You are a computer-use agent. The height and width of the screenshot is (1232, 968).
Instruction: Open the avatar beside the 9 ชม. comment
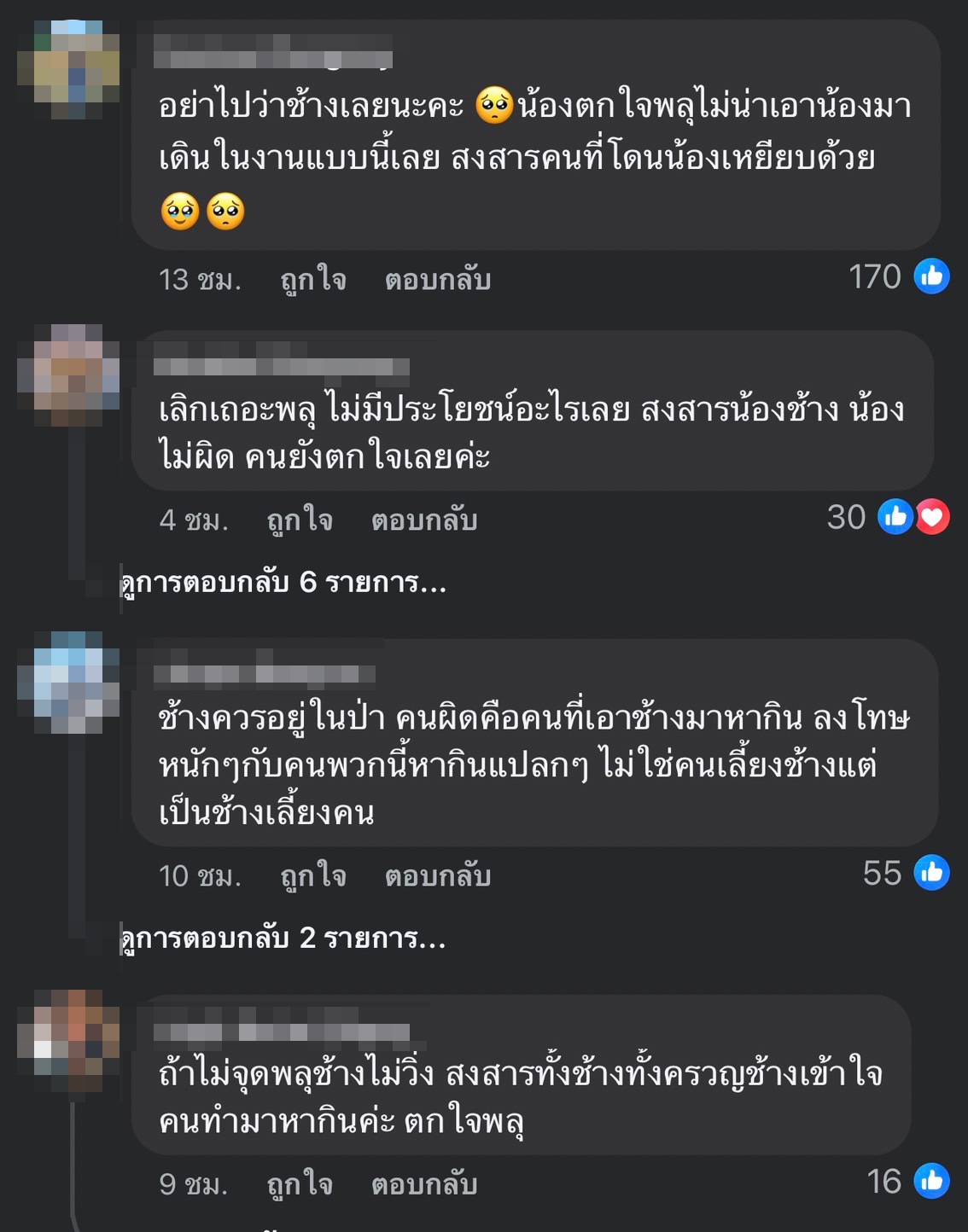tap(68, 1041)
